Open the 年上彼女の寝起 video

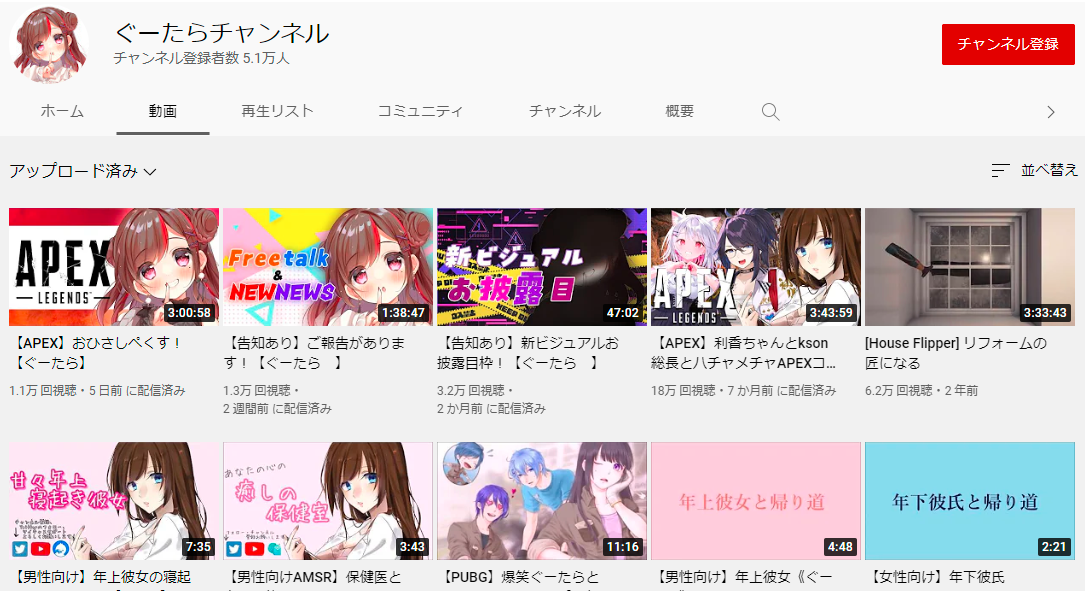click(114, 500)
